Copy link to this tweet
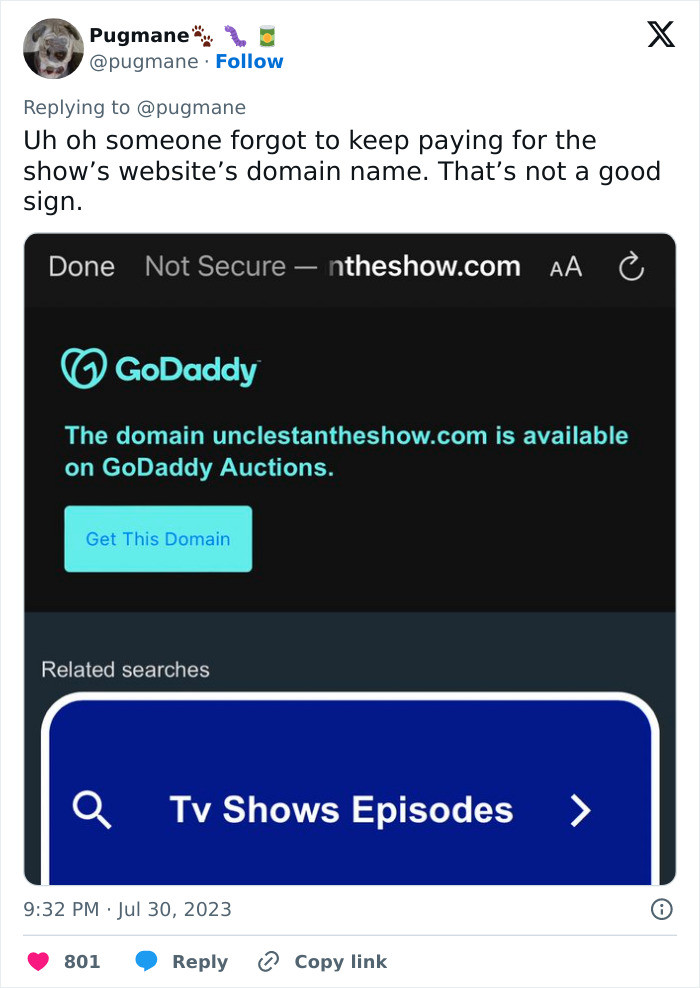Image resolution: width=700 pixels, height=988 pixels. click(x=322, y=961)
